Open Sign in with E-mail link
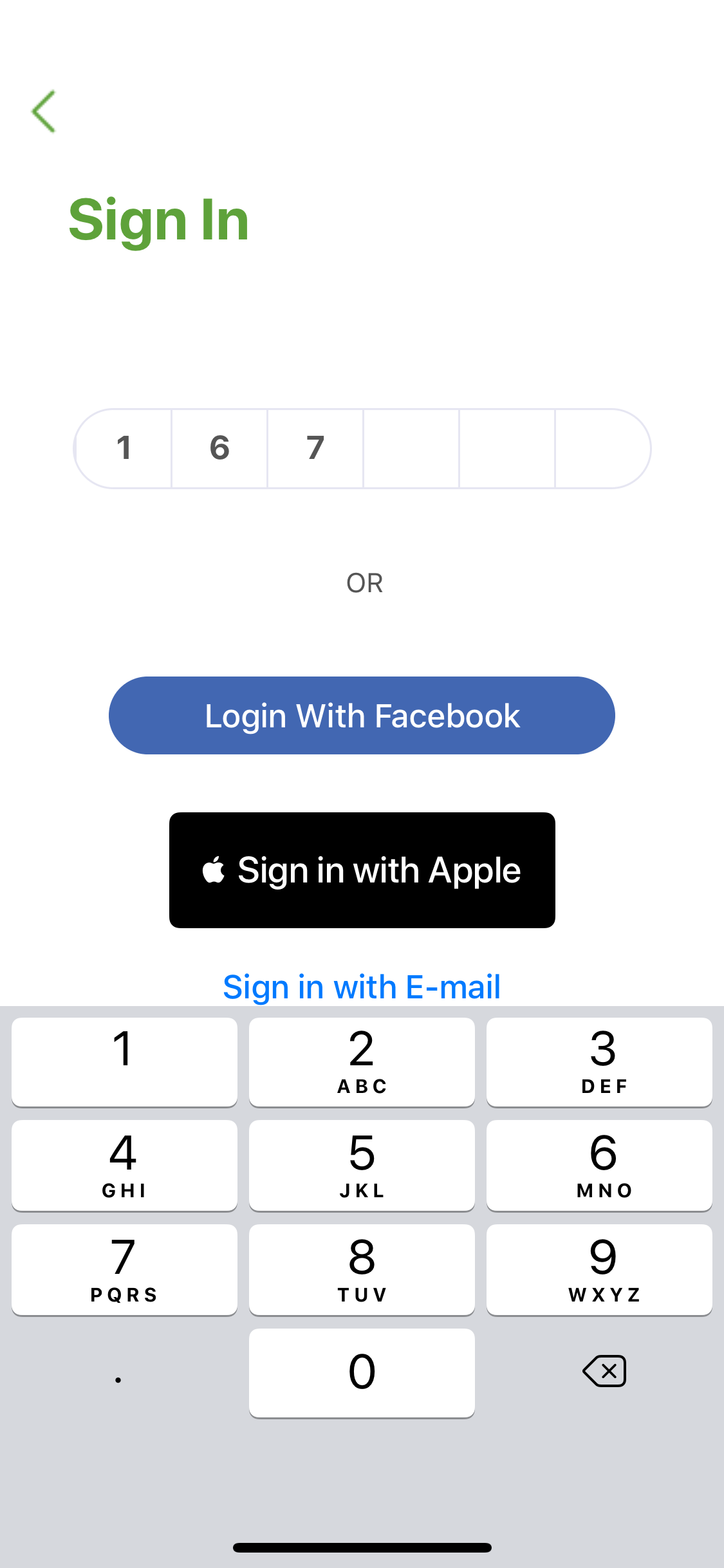 coord(362,987)
